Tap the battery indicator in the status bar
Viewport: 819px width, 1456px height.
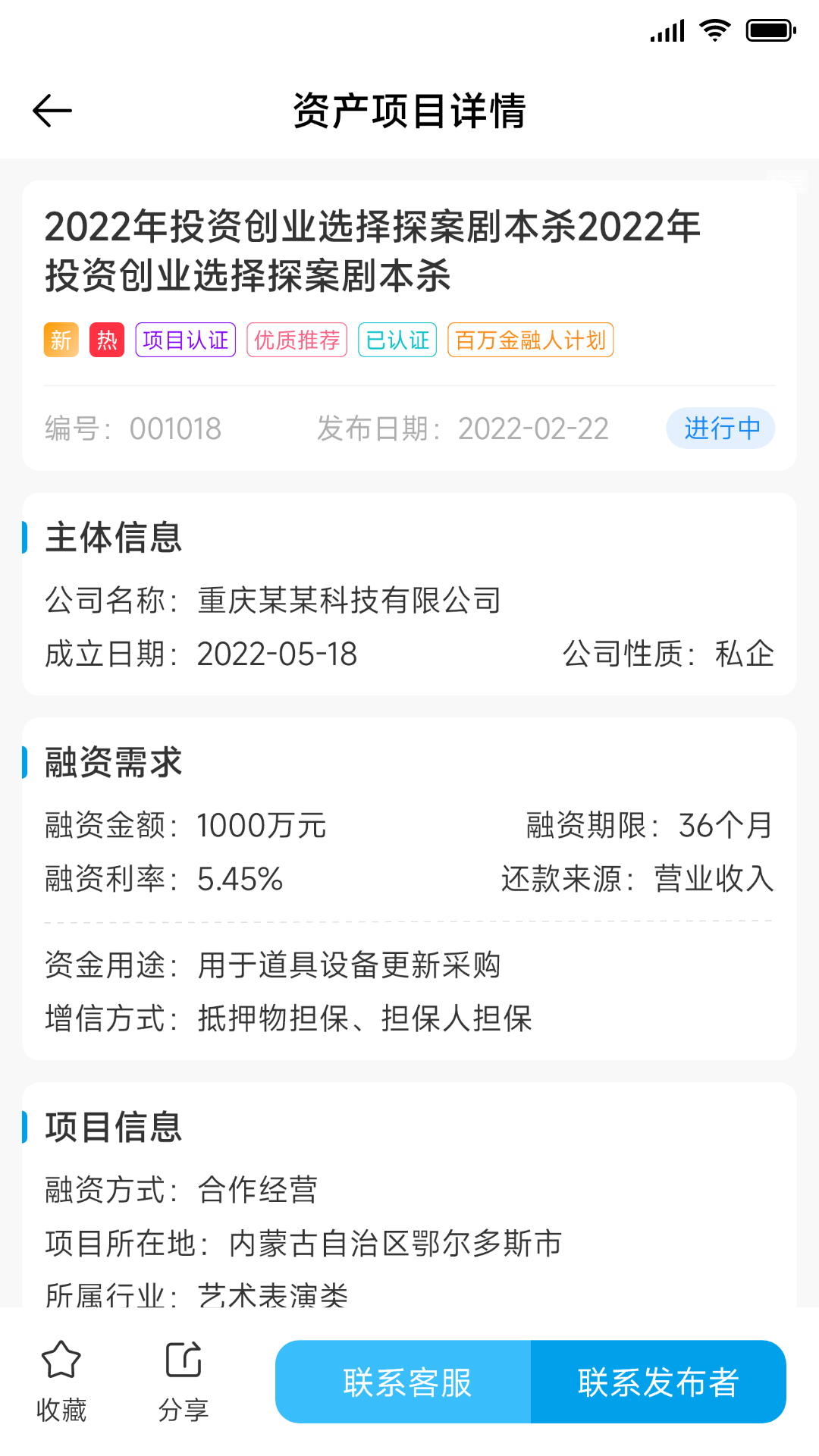768,28
